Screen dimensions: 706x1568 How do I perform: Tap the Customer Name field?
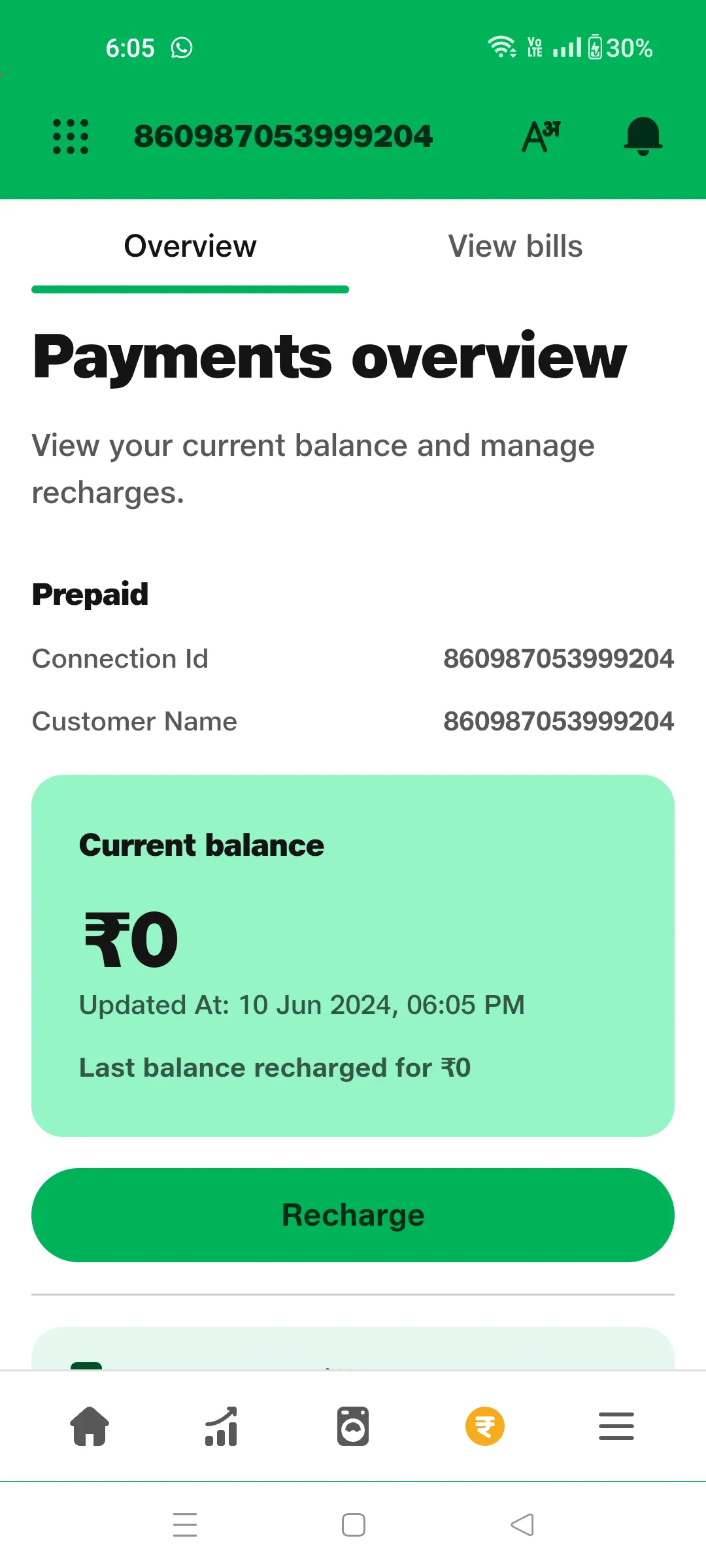(x=134, y=721)
